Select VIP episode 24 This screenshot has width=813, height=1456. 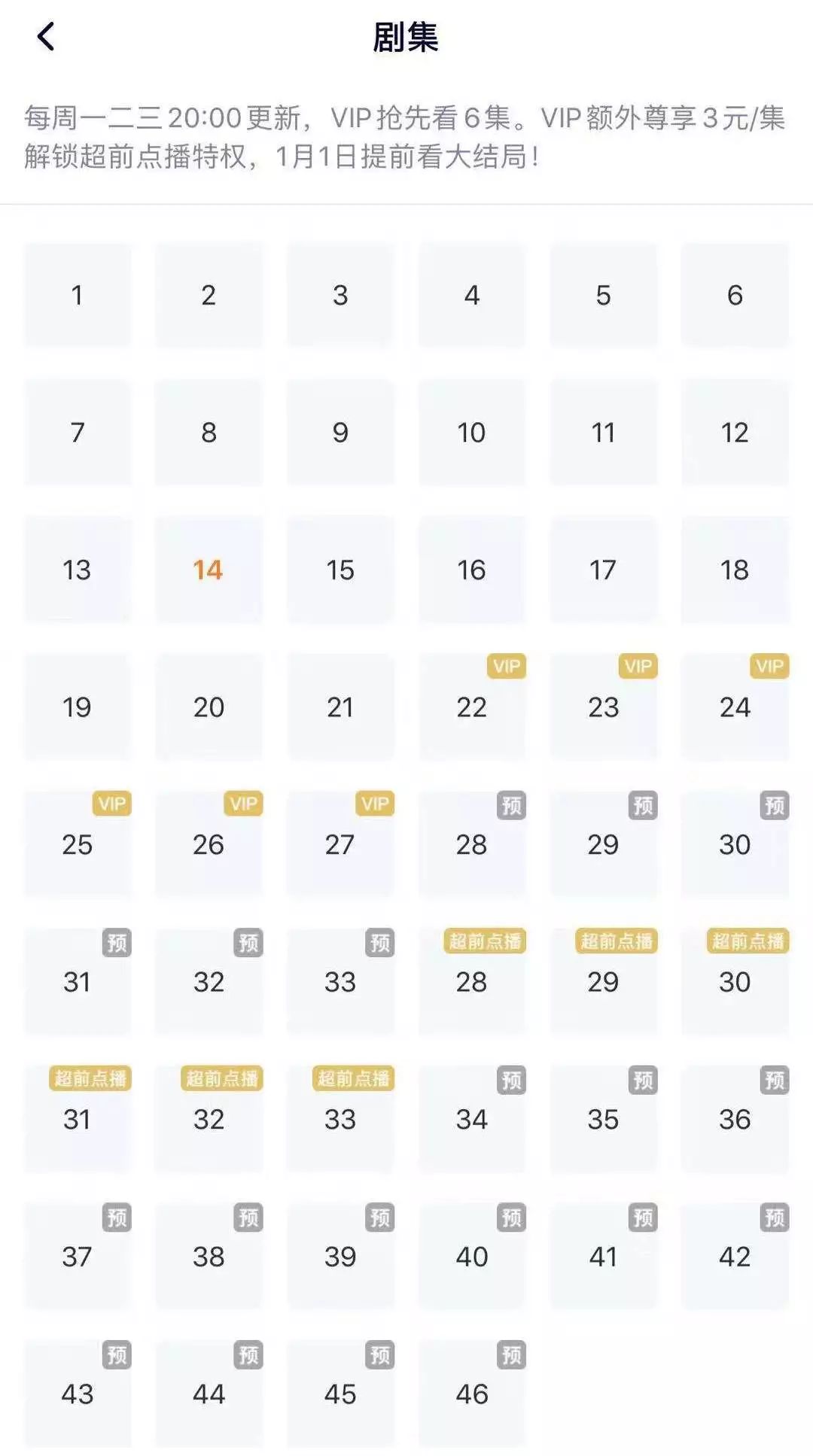[x=735, y=707]
